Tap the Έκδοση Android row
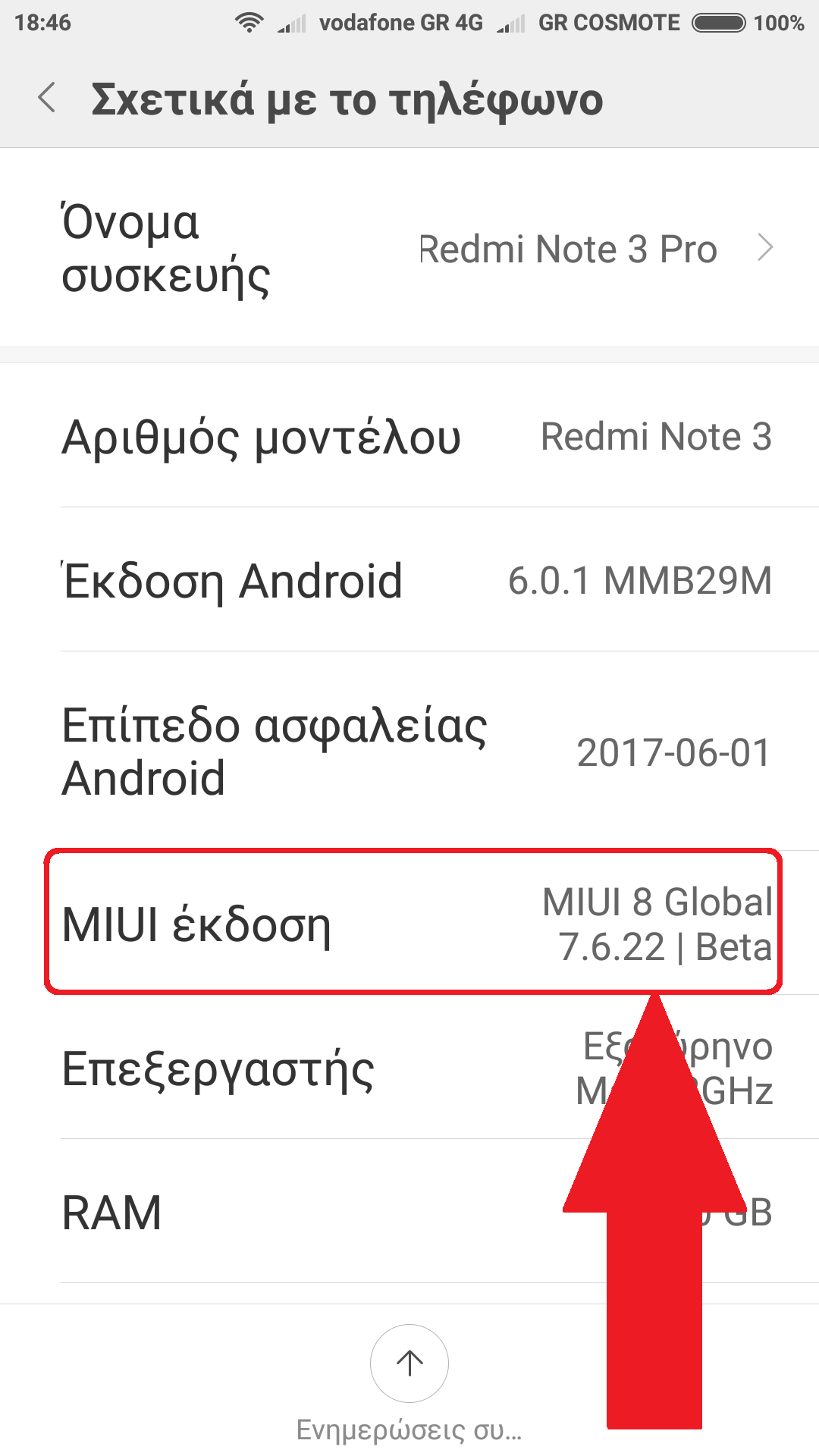819x1456 pixels. (x=409, y=580)
